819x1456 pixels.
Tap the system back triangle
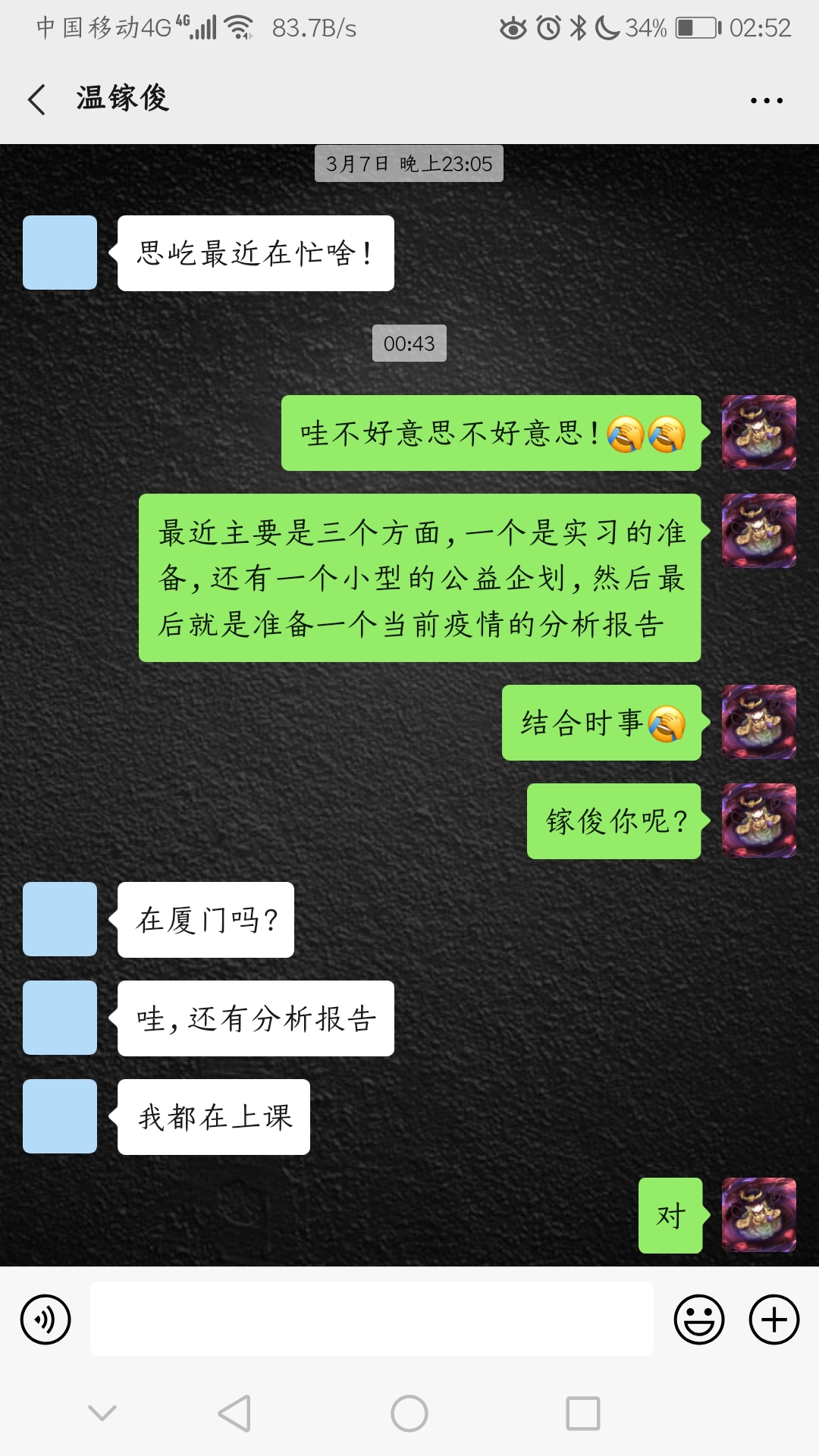(234, 1414)
